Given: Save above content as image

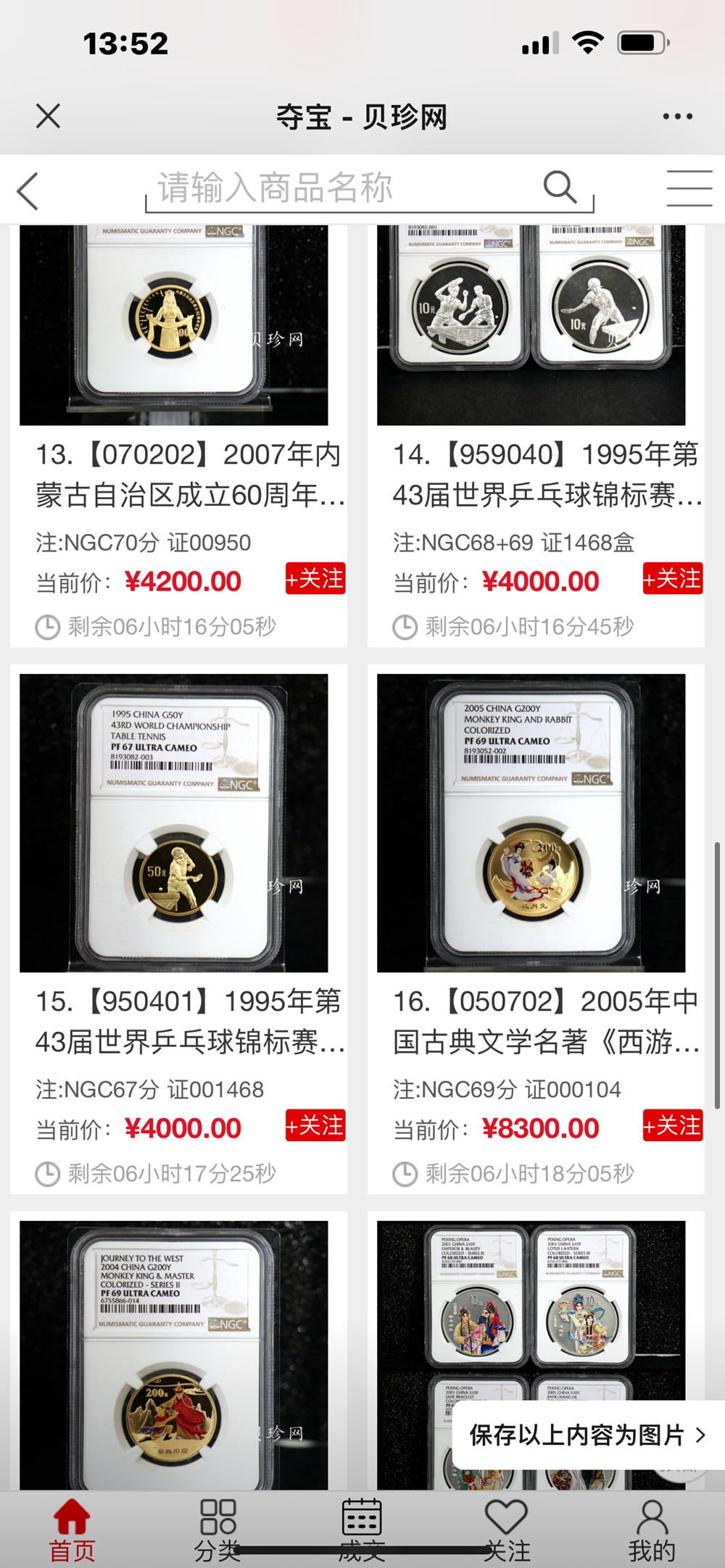Looking at the screenshot, I should (x=587, y=1435).
